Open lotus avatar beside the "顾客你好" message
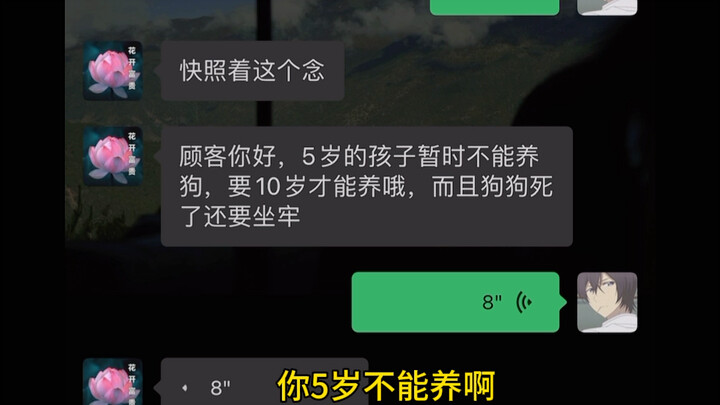 [112, 156]
